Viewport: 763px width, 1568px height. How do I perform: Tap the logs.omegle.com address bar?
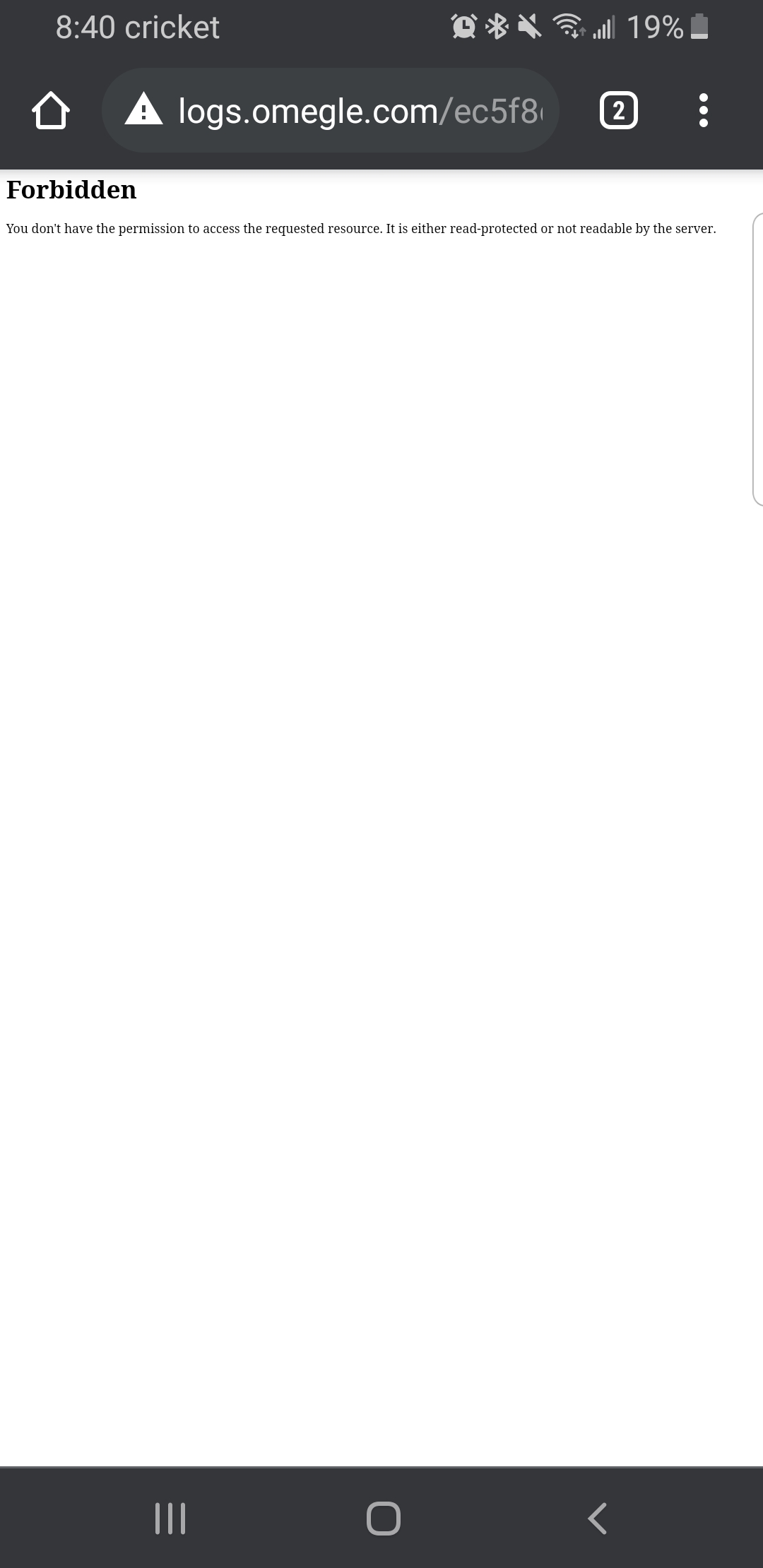[x=330, y=110]
